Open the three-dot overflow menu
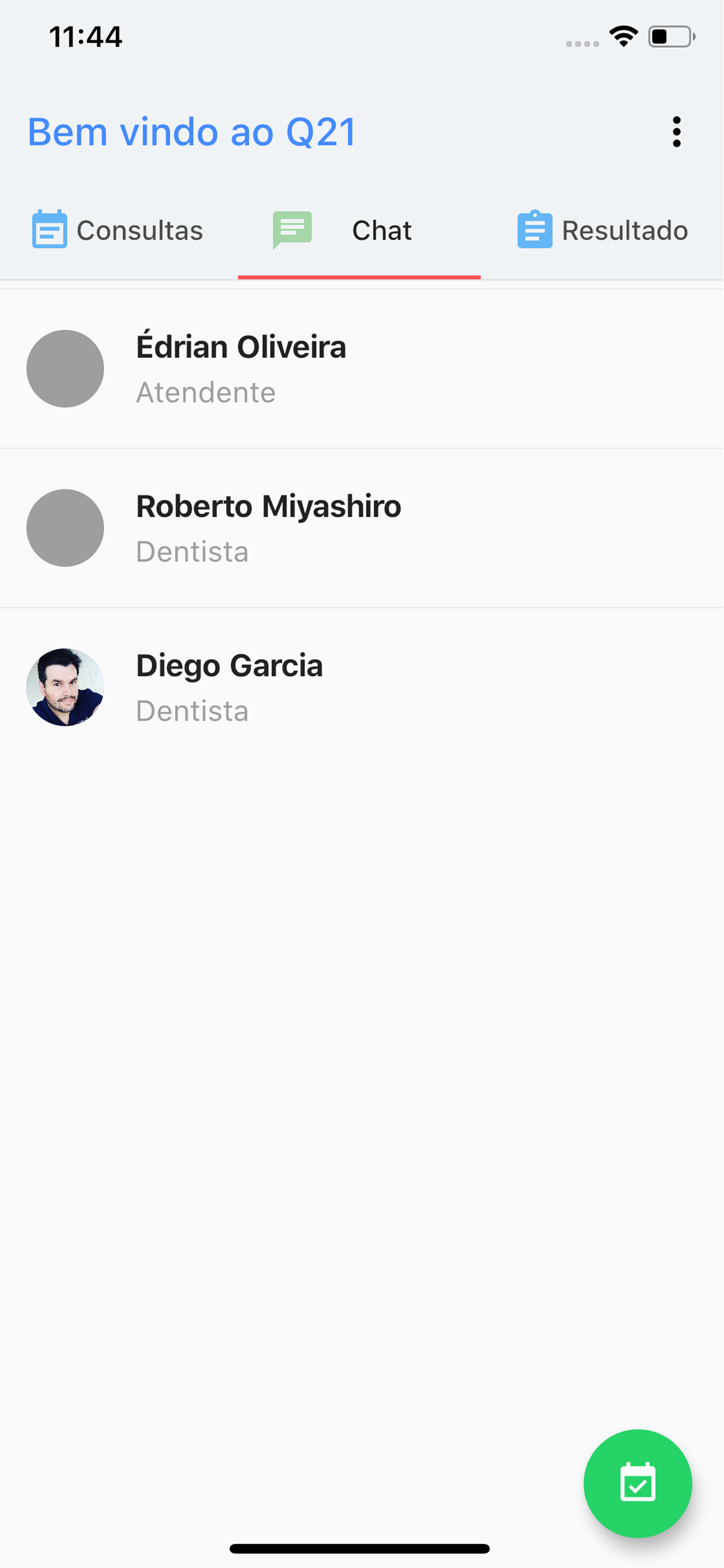The height and width of the screenshot is (1568, 724). pyautogui.click(x=677, y=132)
